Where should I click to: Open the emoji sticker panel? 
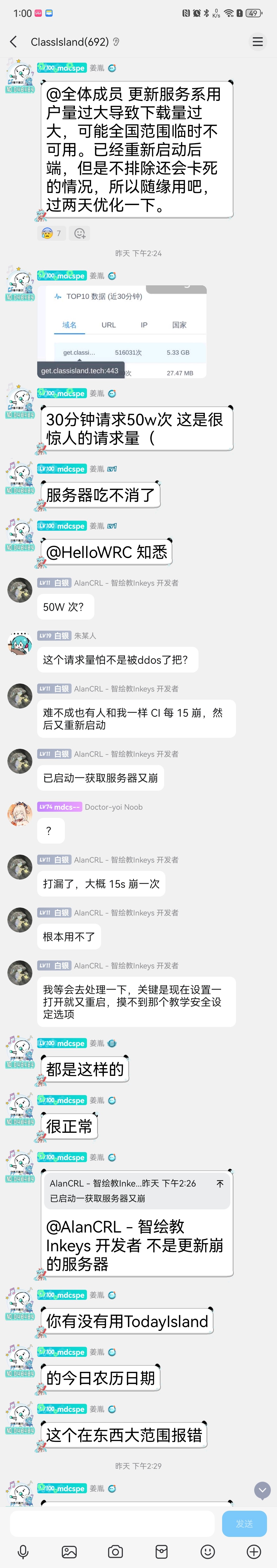[208, 1552]
